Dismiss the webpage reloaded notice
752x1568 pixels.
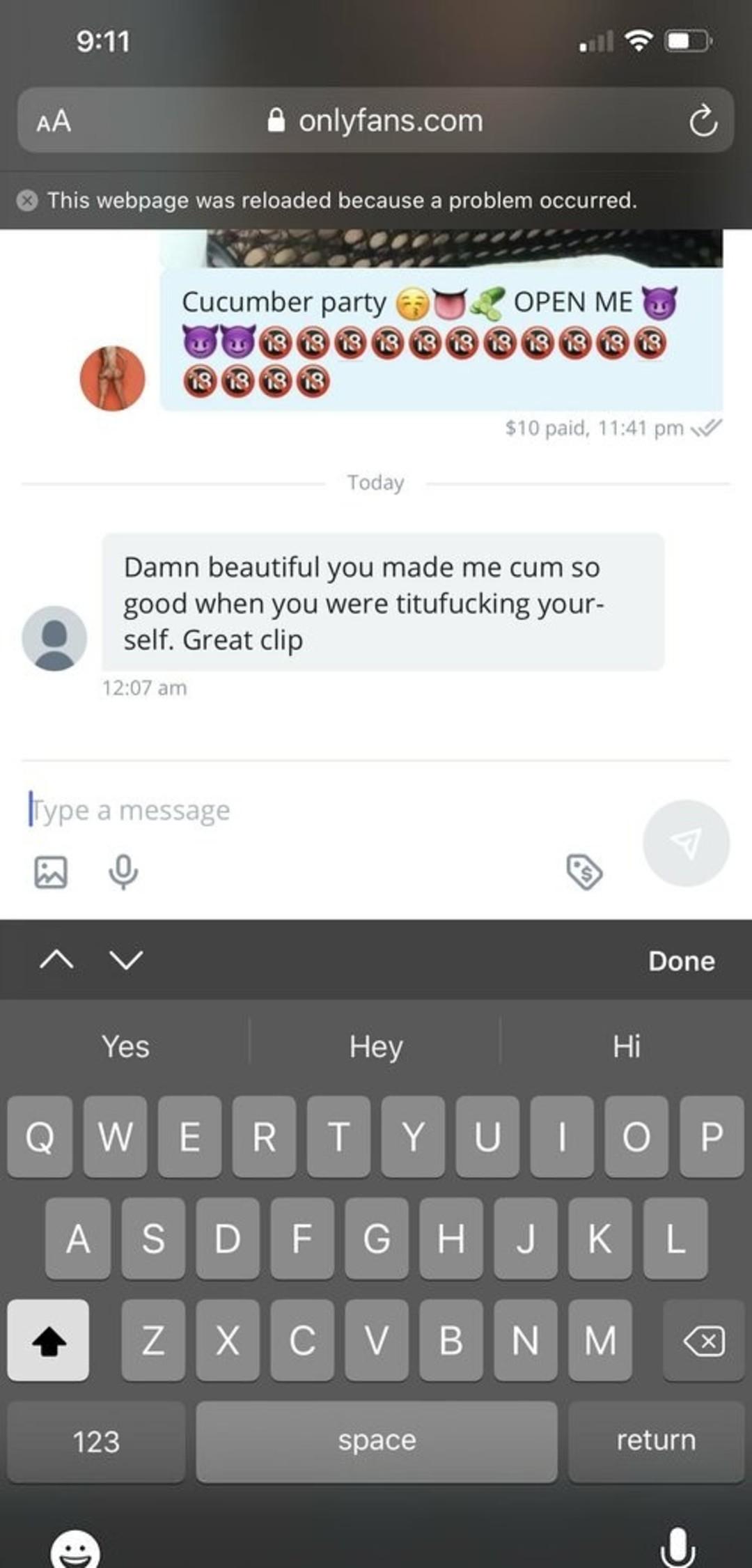click(27, 201)
